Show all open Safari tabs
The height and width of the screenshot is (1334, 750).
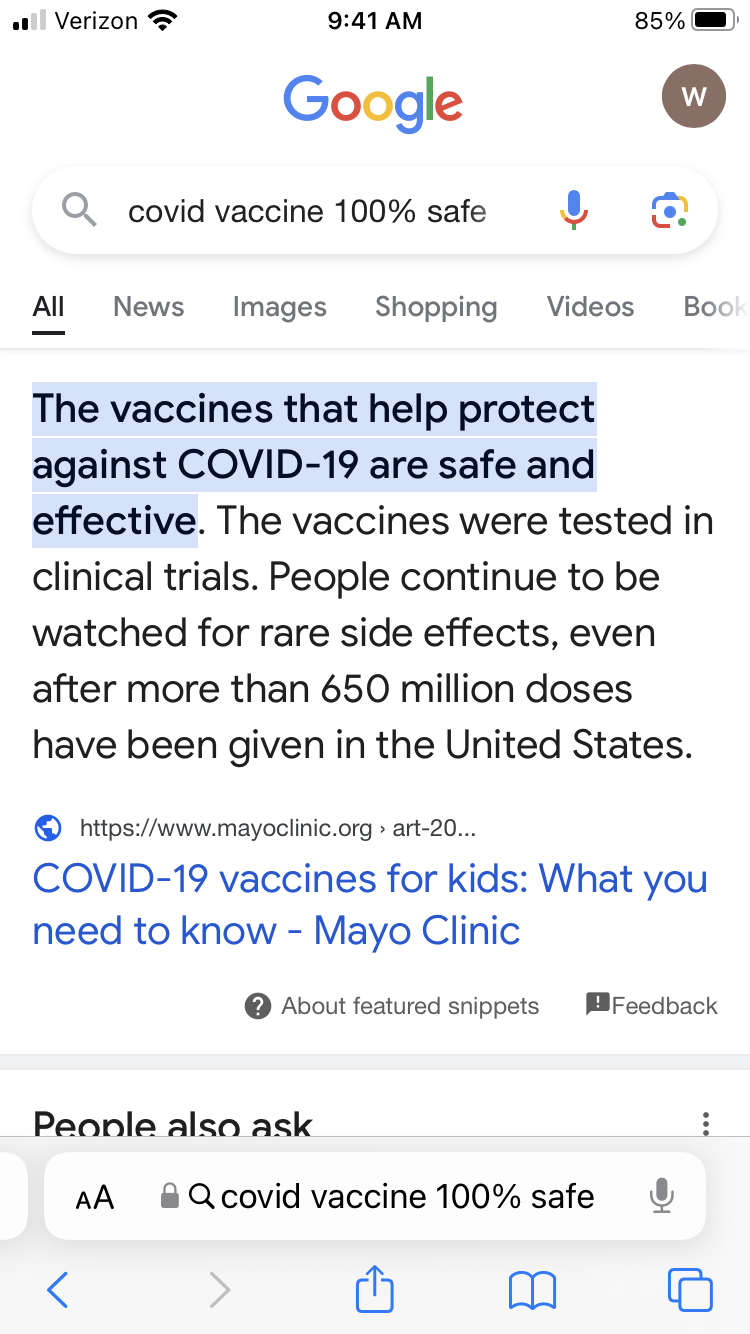pyautogui.click(x=690, y=1290)
